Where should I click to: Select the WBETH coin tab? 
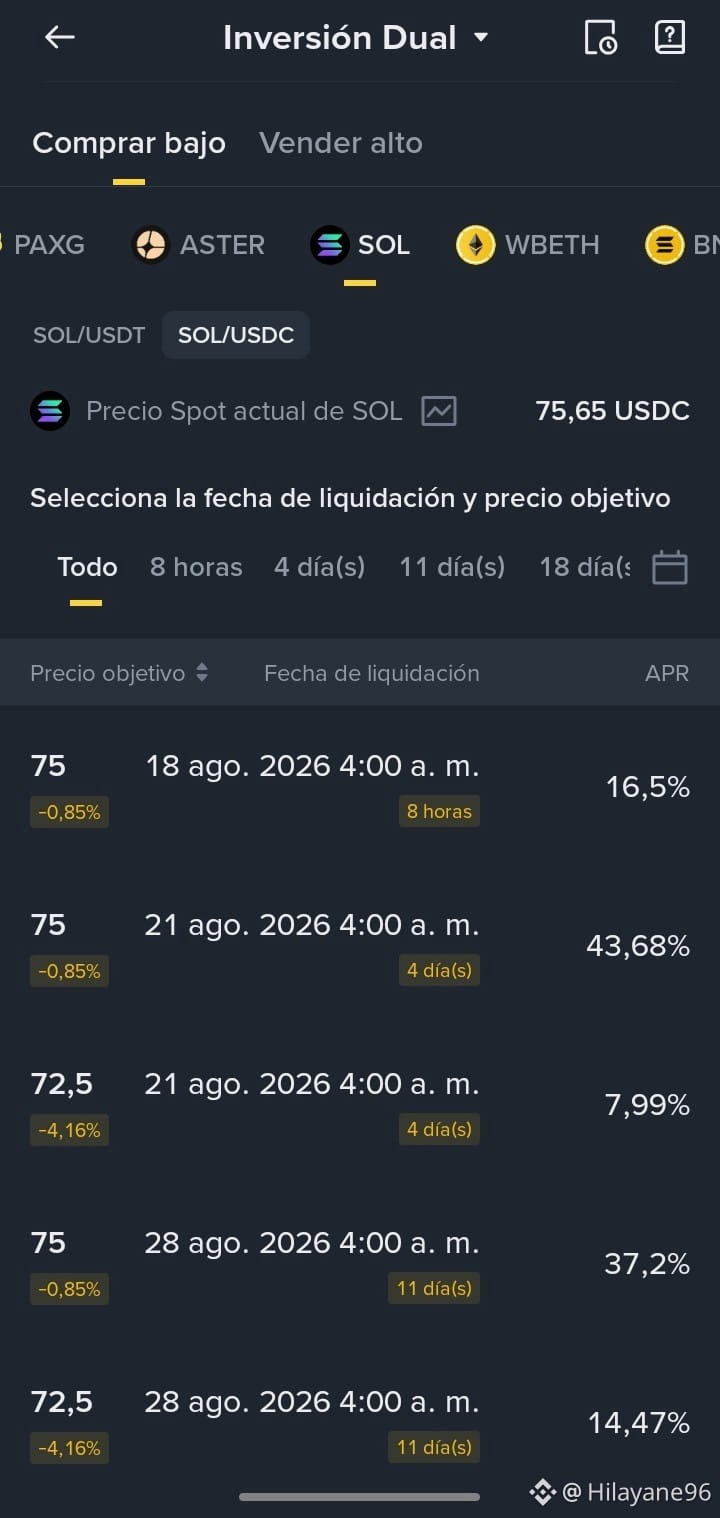528,245
